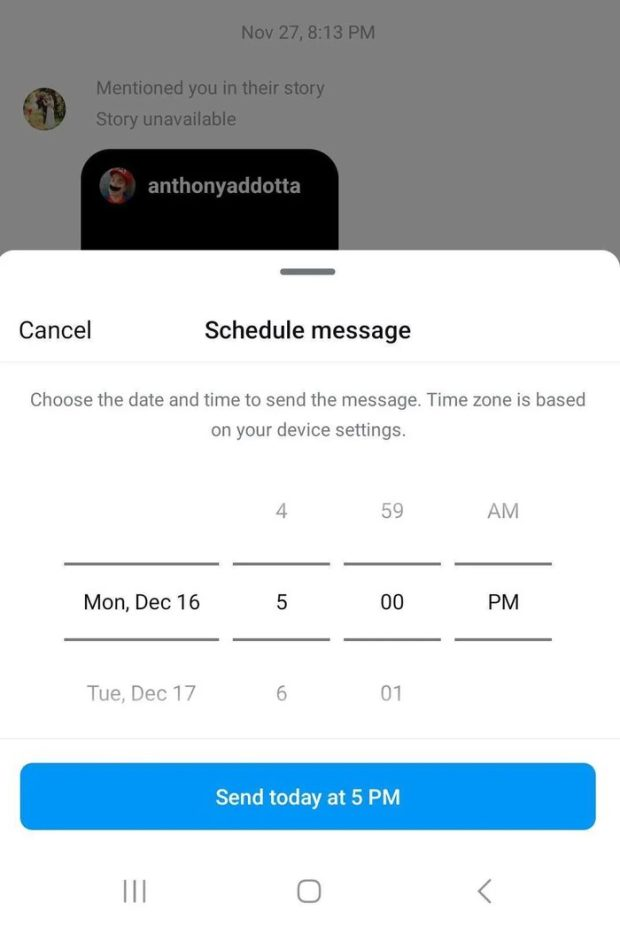Go back using system back button
The image size is (620, 927).
(484, 891)
